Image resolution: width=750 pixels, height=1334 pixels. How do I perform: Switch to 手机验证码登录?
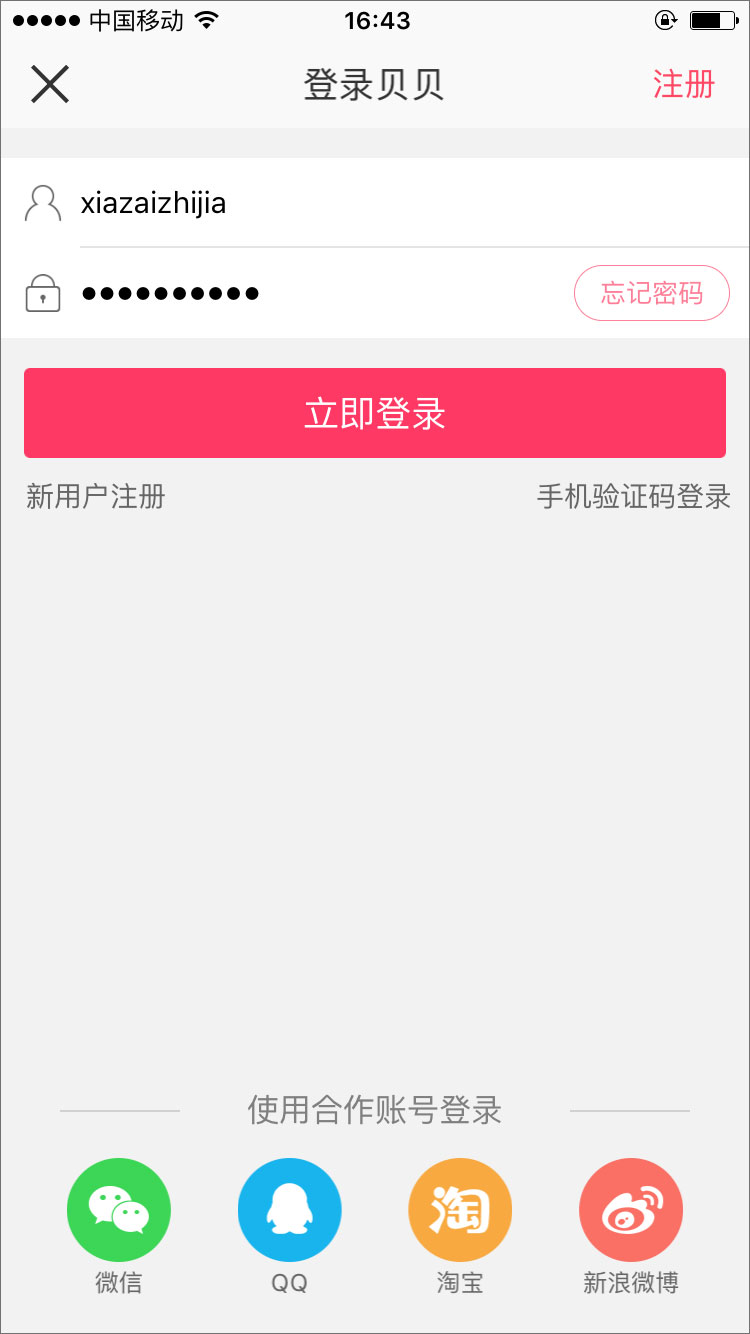[x=634, y=496]
